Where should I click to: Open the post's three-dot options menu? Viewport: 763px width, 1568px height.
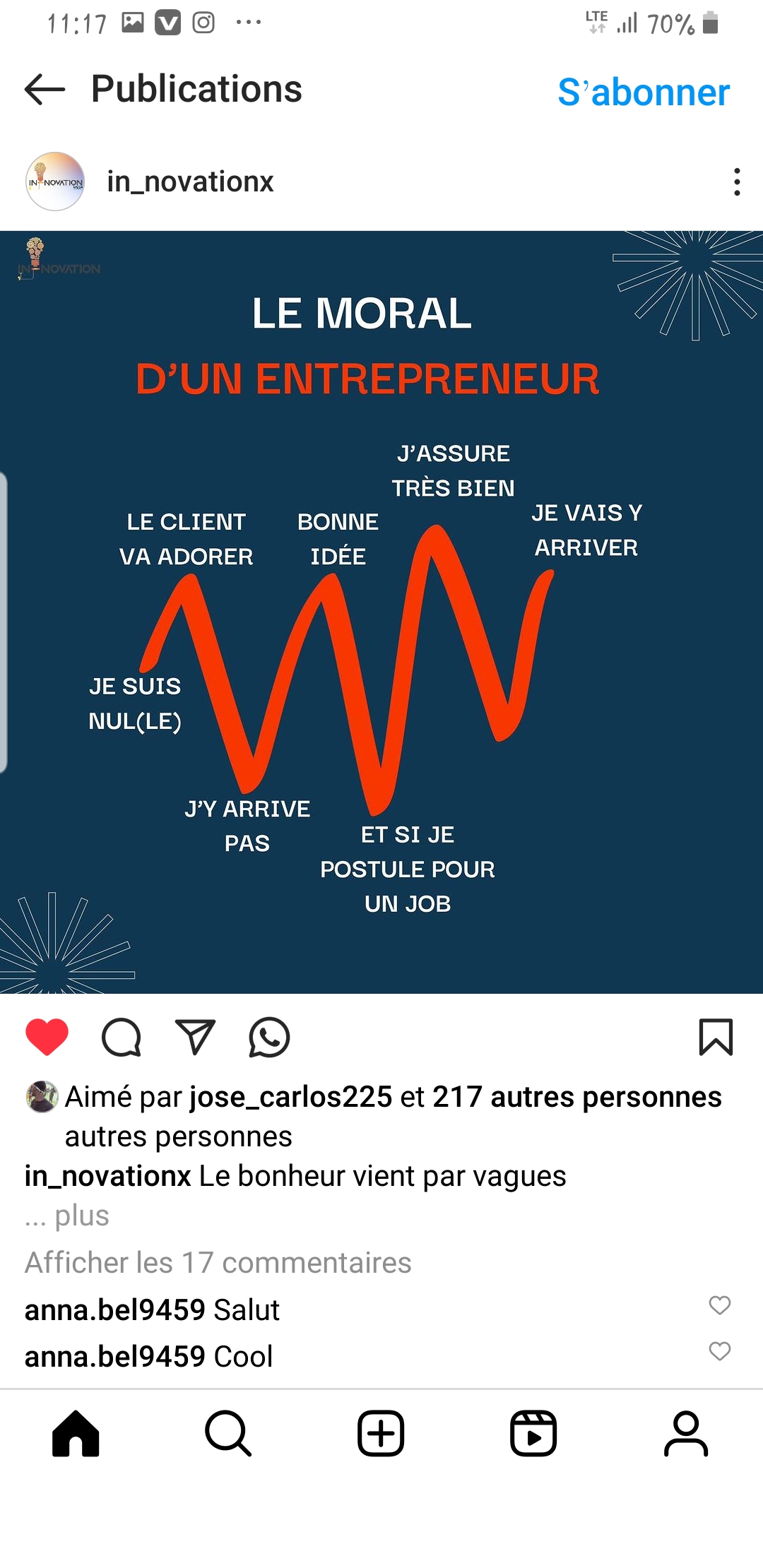(737, 182)
